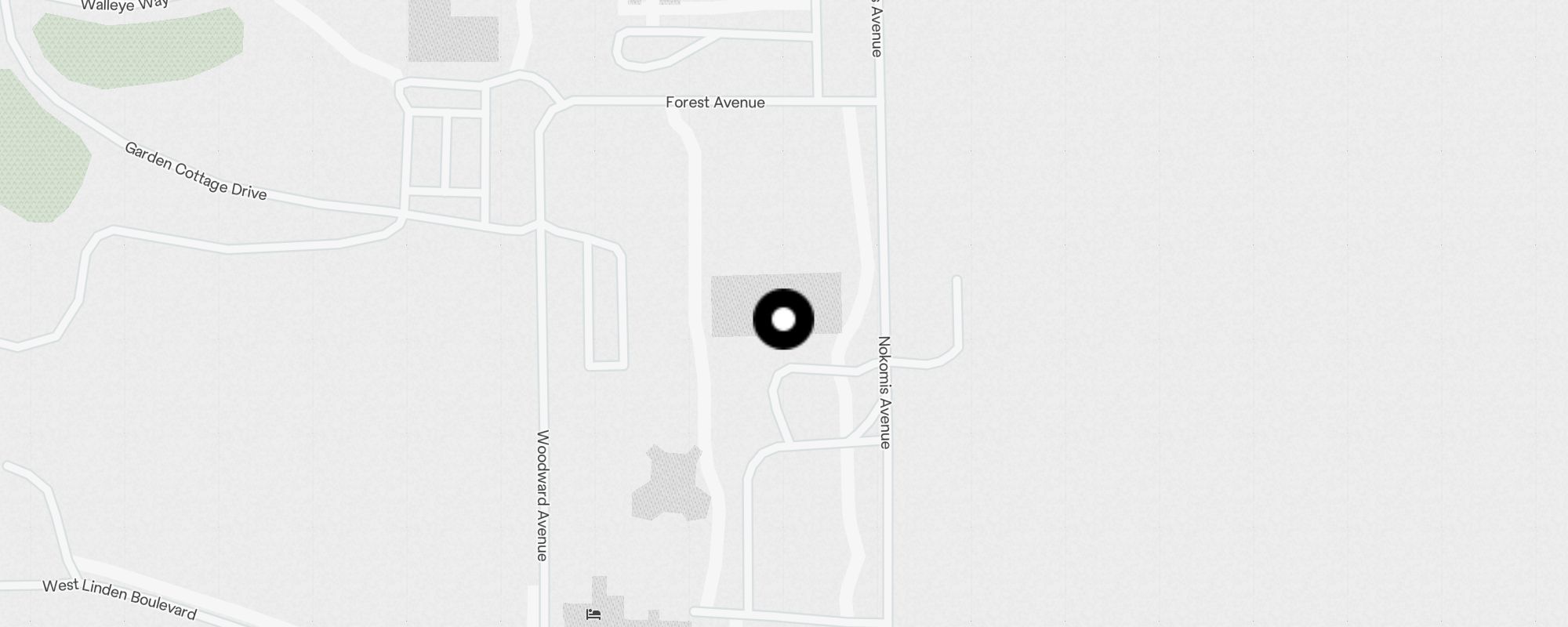The height and width of the screenshot is (627, 1568).
Task: Open the hotel bed icon on map
Action: pos(593,614)
